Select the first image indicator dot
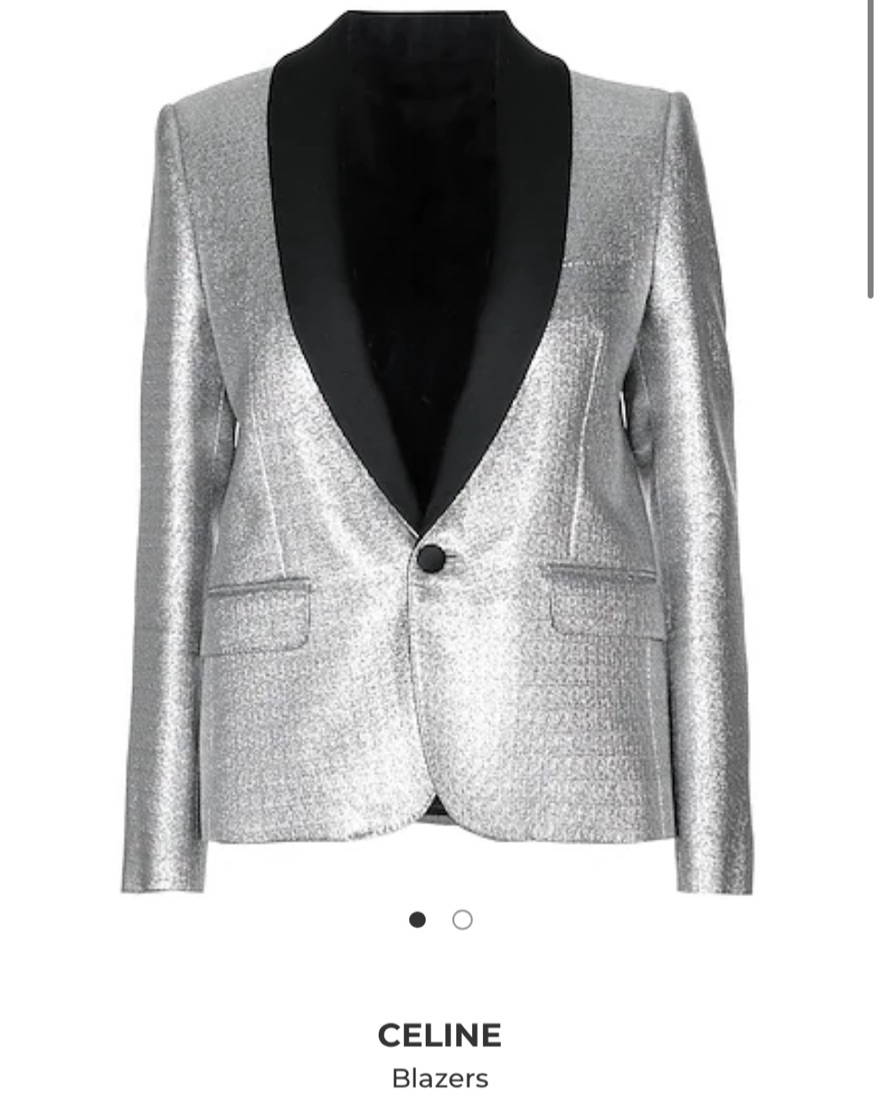 click(418, 920)
